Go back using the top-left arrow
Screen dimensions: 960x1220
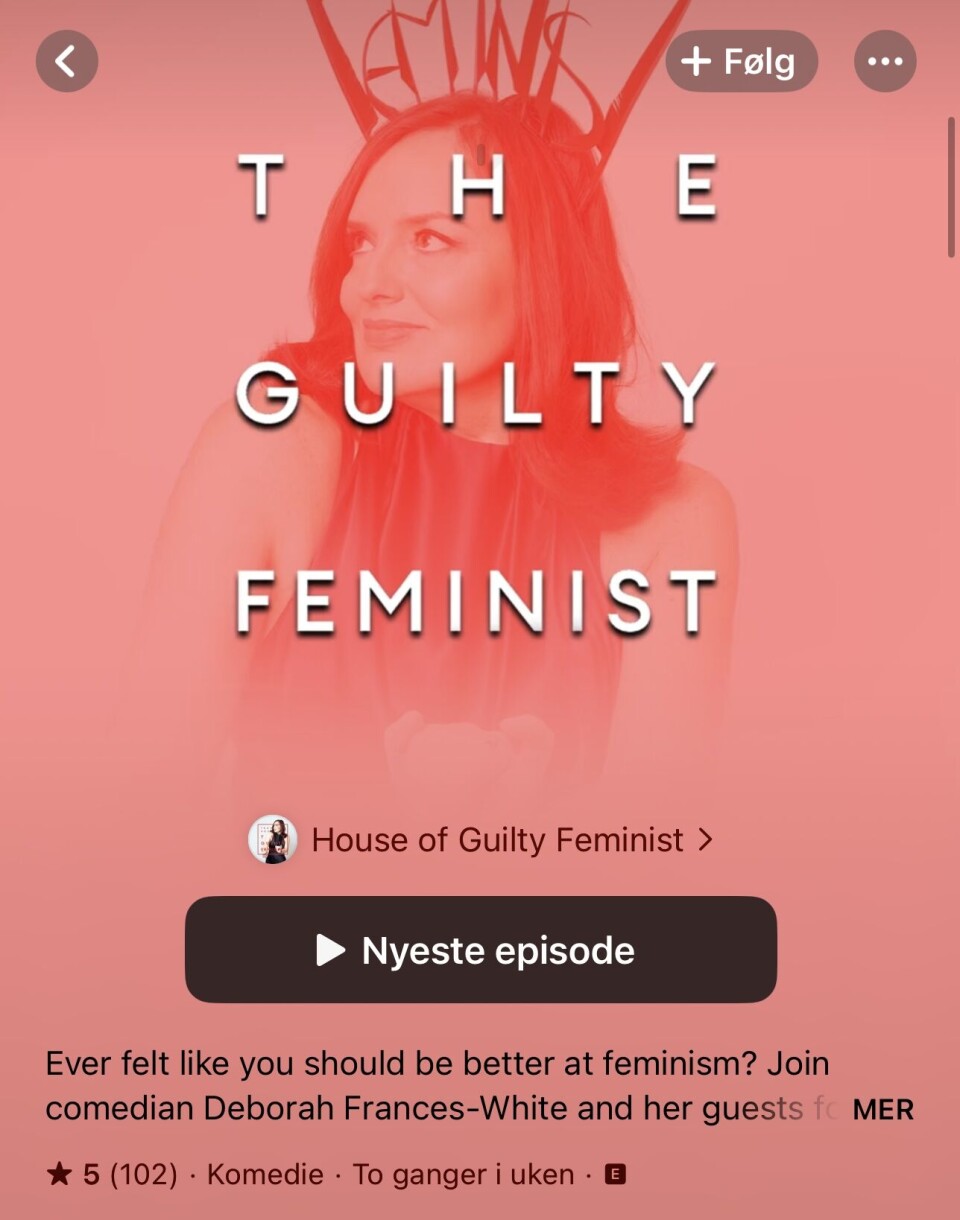point(67,61)
